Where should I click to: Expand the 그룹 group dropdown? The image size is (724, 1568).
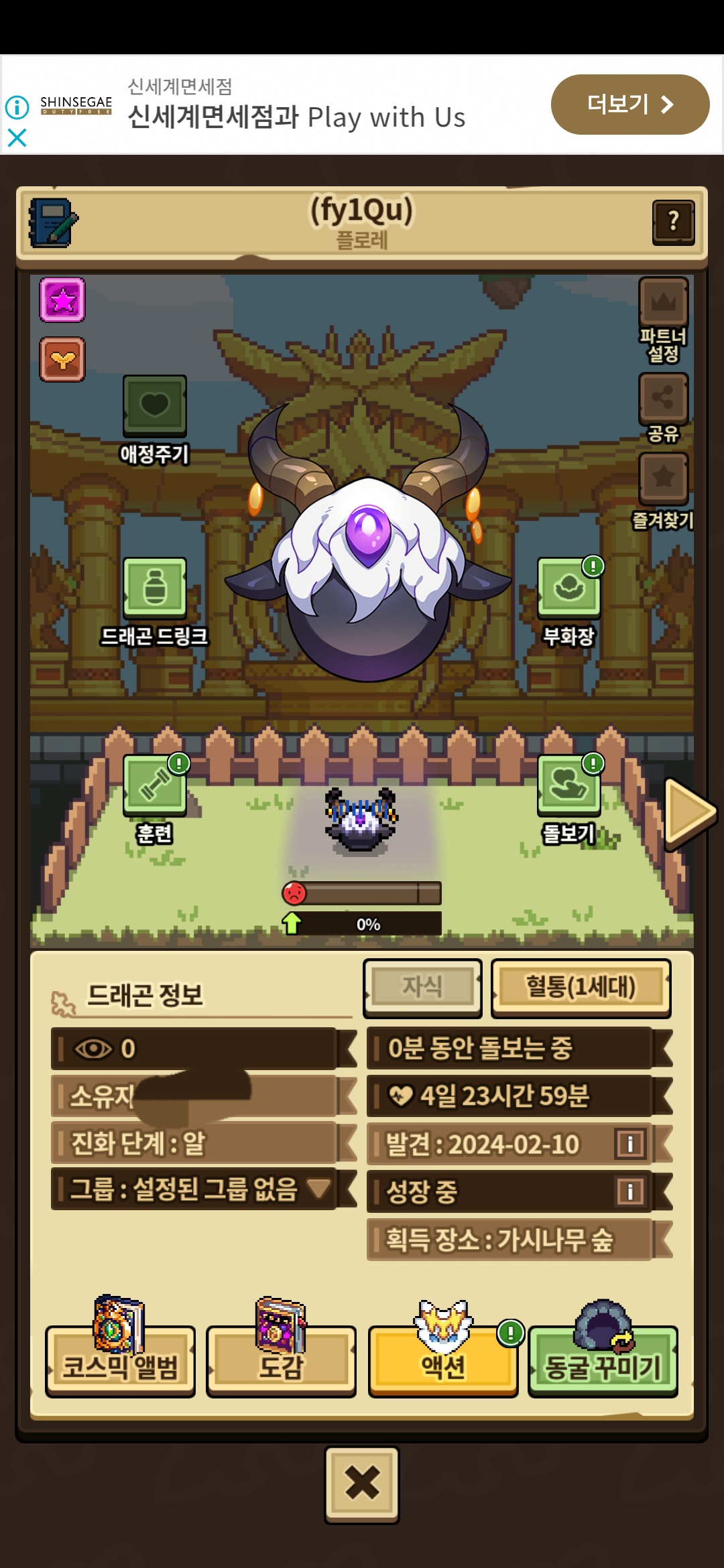click(318, 1189)
